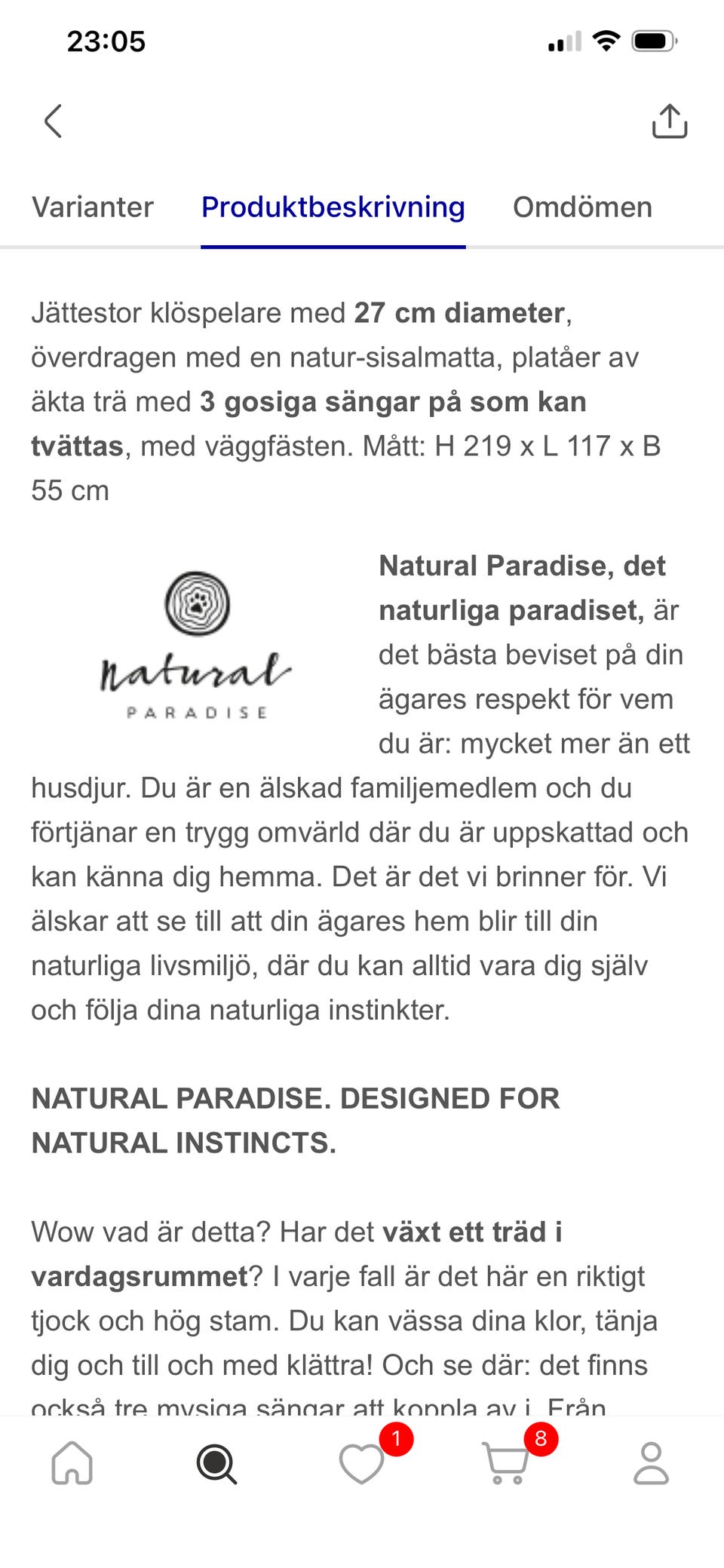Select the Produktbeskrivning tab

click(333, 207)
